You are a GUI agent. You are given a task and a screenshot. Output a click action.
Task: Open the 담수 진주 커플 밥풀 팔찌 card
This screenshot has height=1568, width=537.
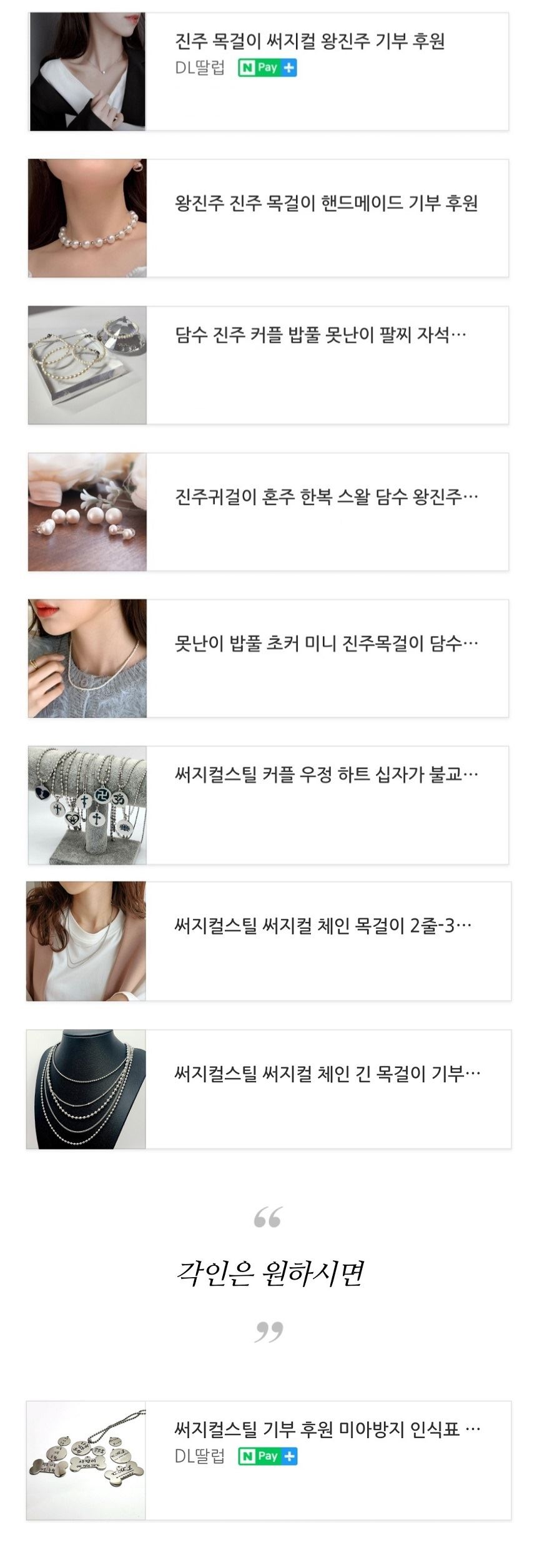click(320, 335)
